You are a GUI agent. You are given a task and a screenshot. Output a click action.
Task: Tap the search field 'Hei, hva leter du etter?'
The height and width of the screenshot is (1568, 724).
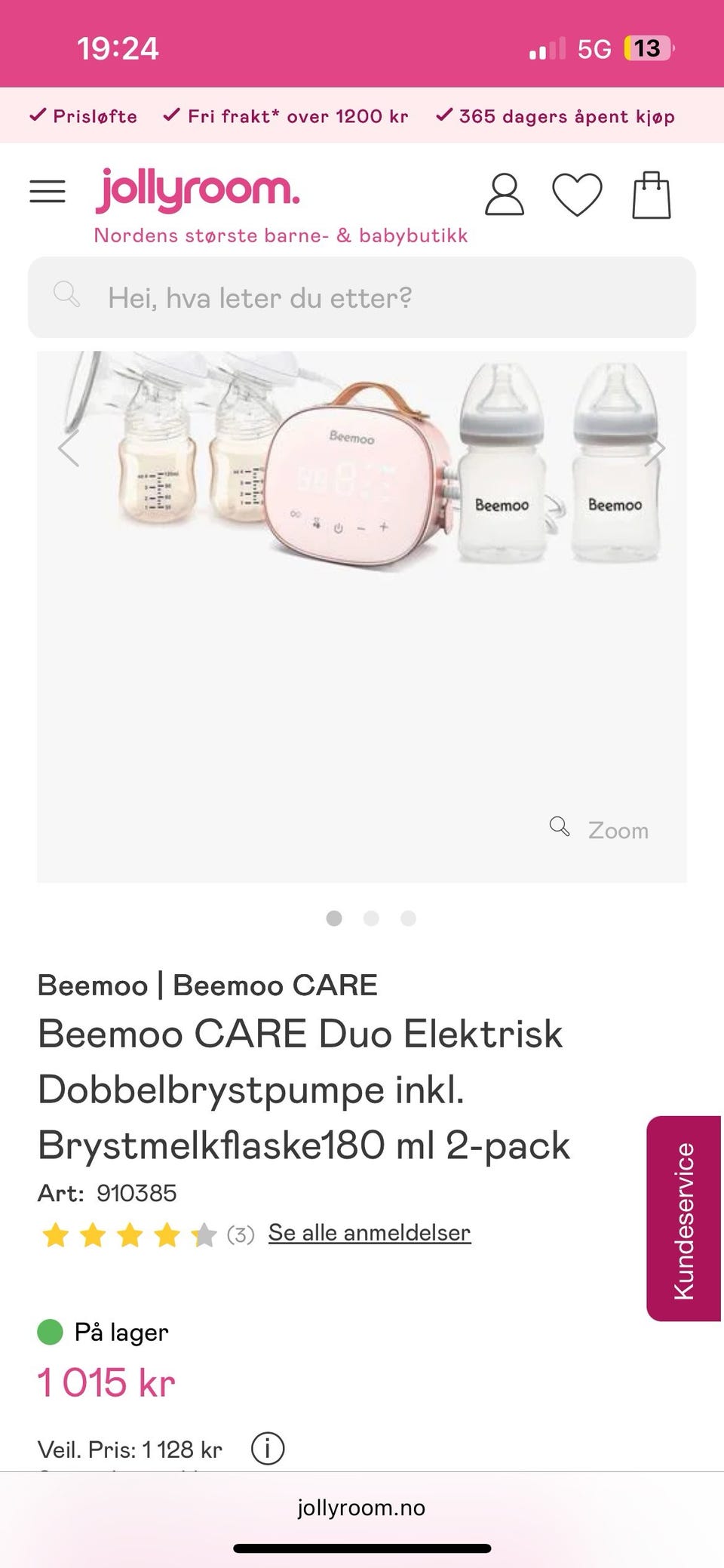(362, 297)
